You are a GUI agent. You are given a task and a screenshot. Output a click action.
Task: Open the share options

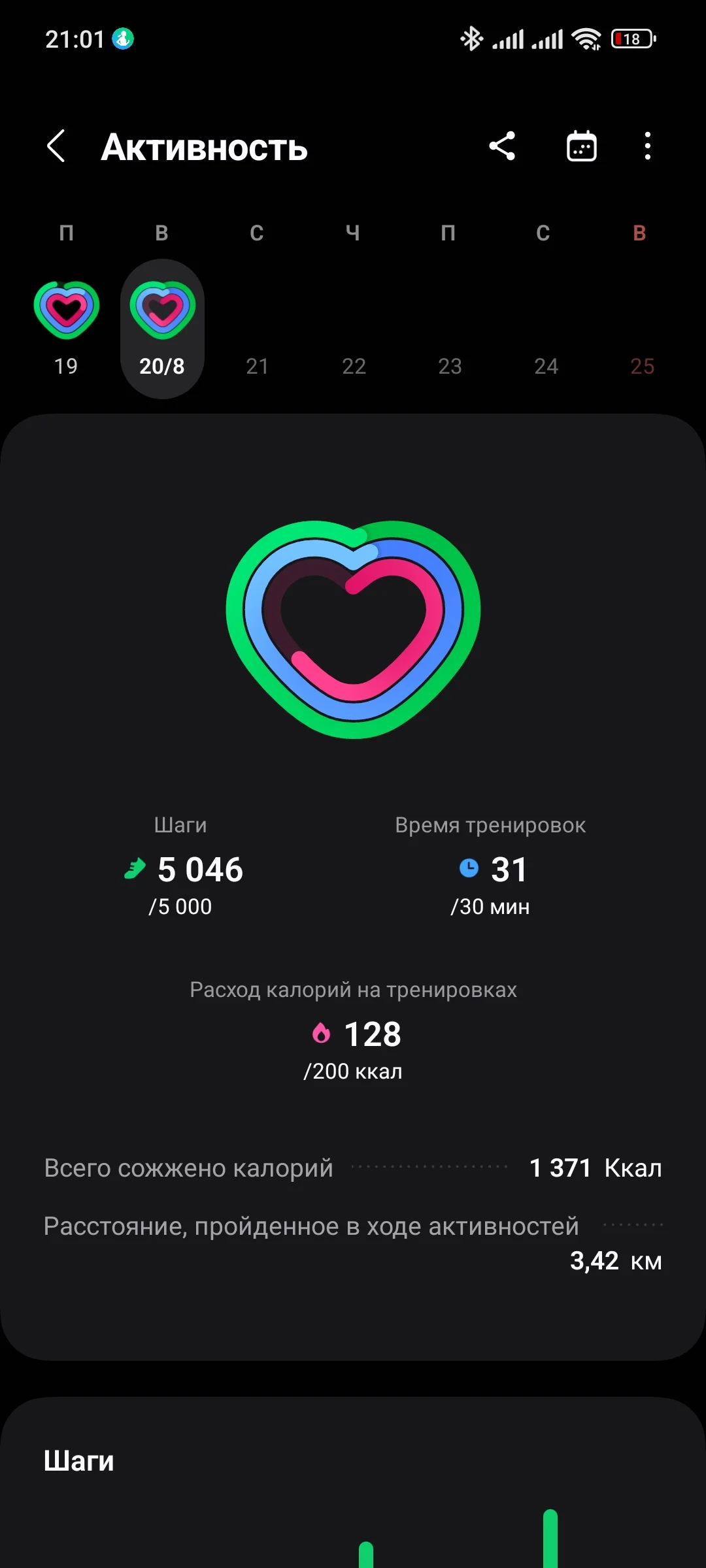pyautogui.click(x=503, y=146)
